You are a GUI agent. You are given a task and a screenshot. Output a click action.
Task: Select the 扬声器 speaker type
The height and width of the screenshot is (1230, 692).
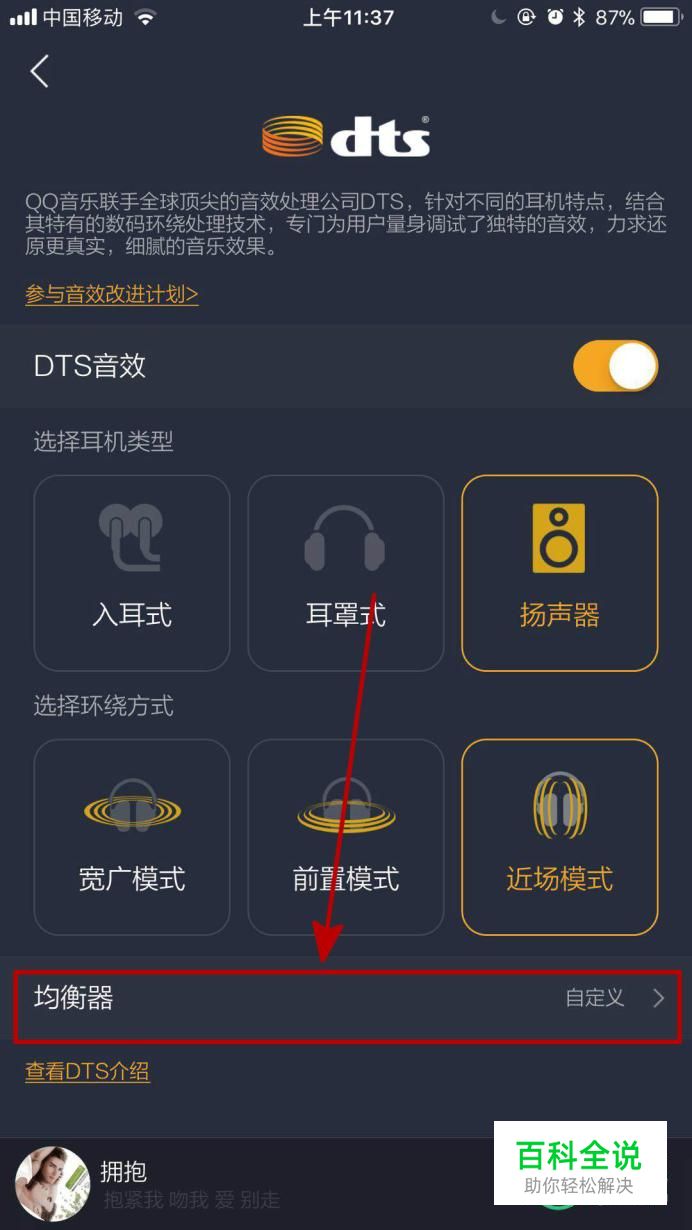coord(560,572)
